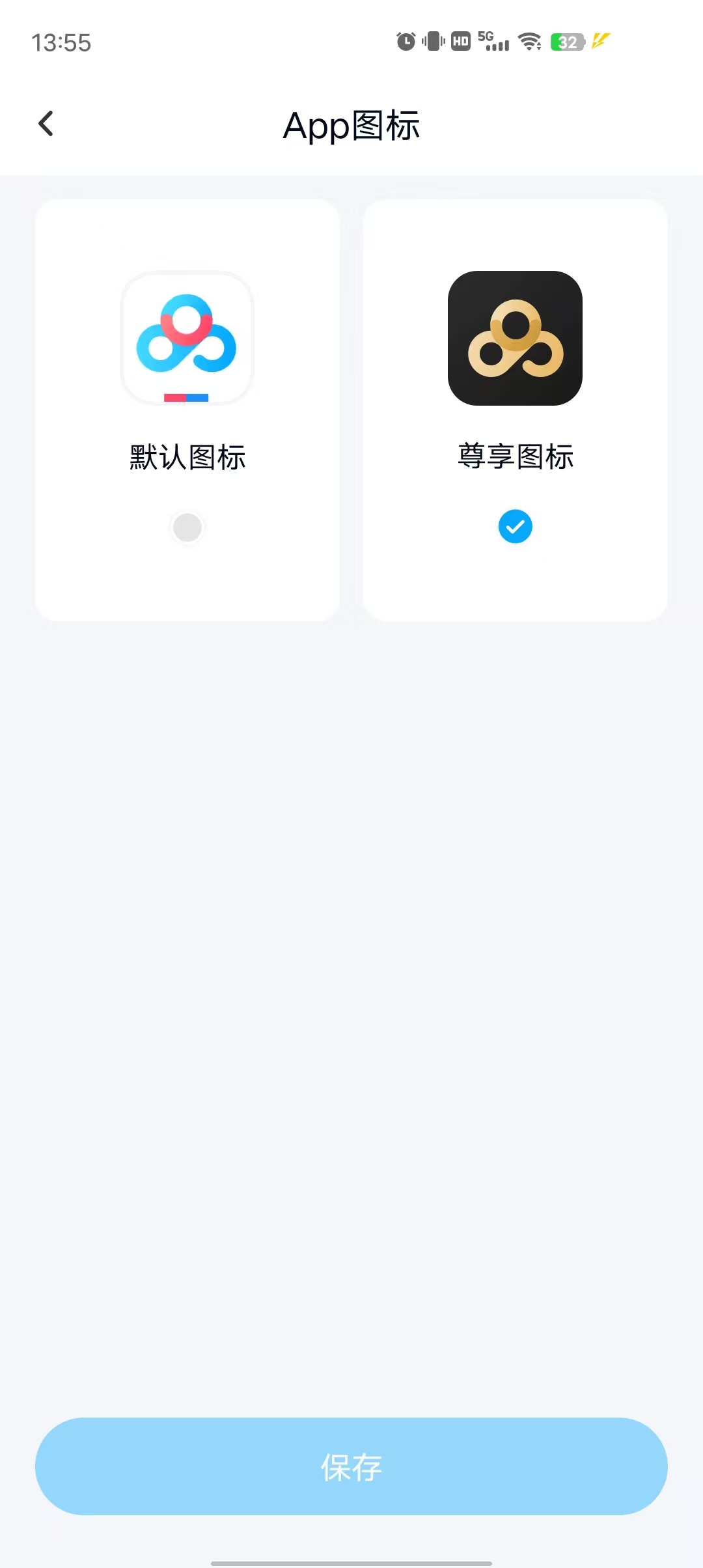Tap the back arrow to exit App图标 page
This screenshot has height=1568, width=703.
[x=46, y=123]
